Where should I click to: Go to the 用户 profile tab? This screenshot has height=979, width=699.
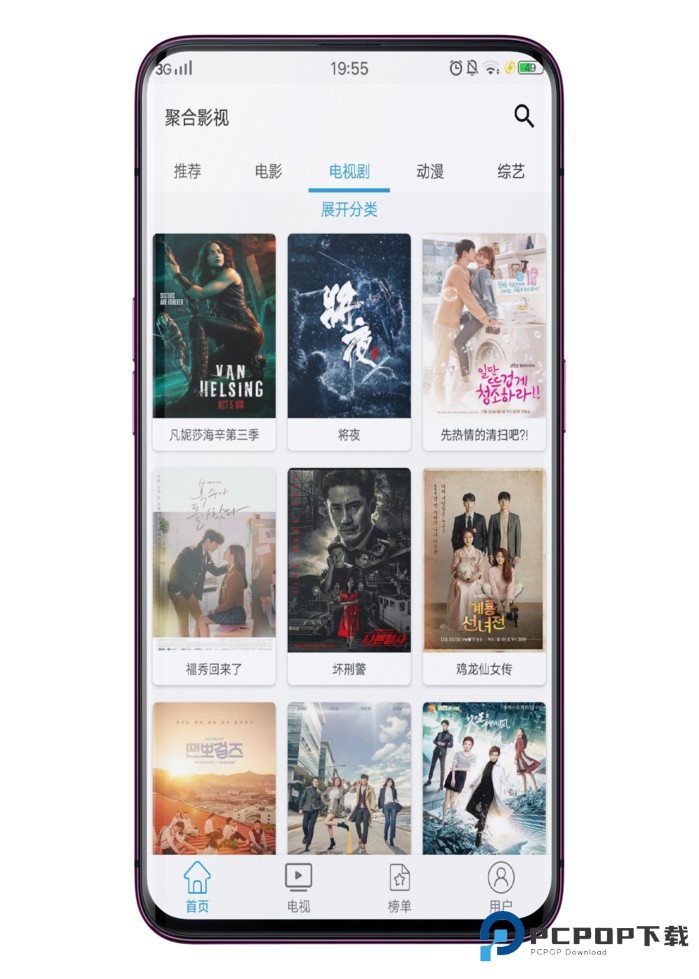tap(500, 887)
